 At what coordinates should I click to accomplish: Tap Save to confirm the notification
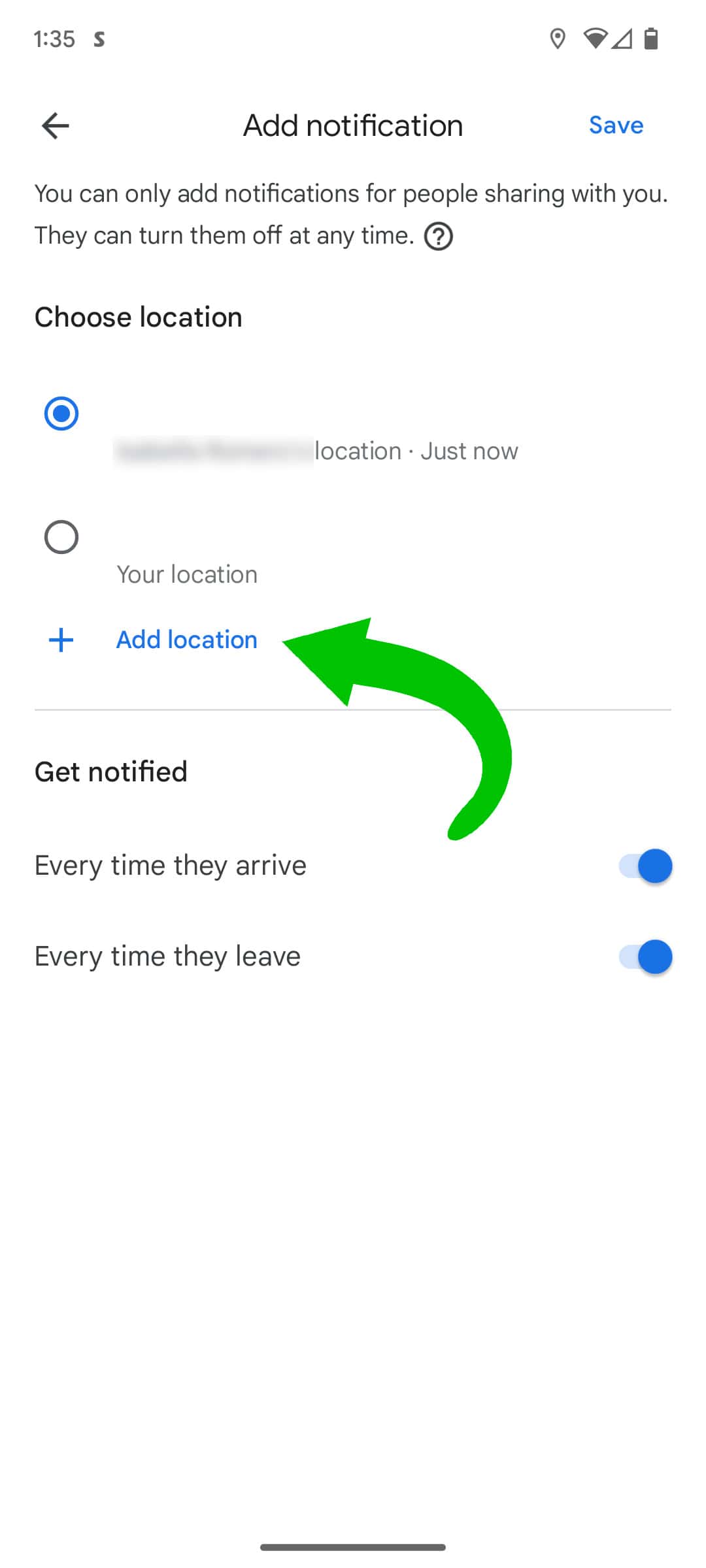pyautogui.click(x=615, y=125)
